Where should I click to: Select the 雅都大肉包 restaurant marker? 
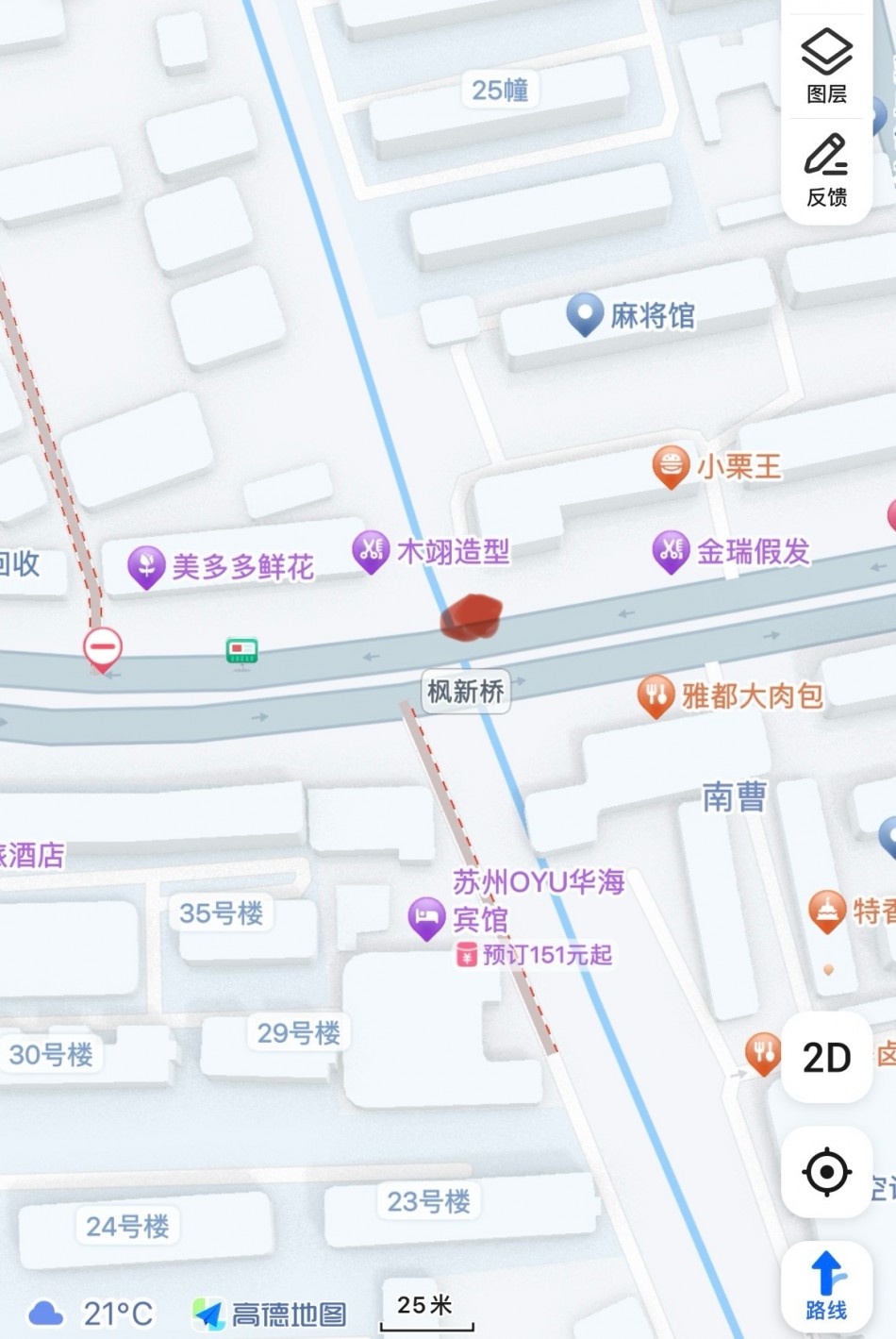tap(655, 695)
